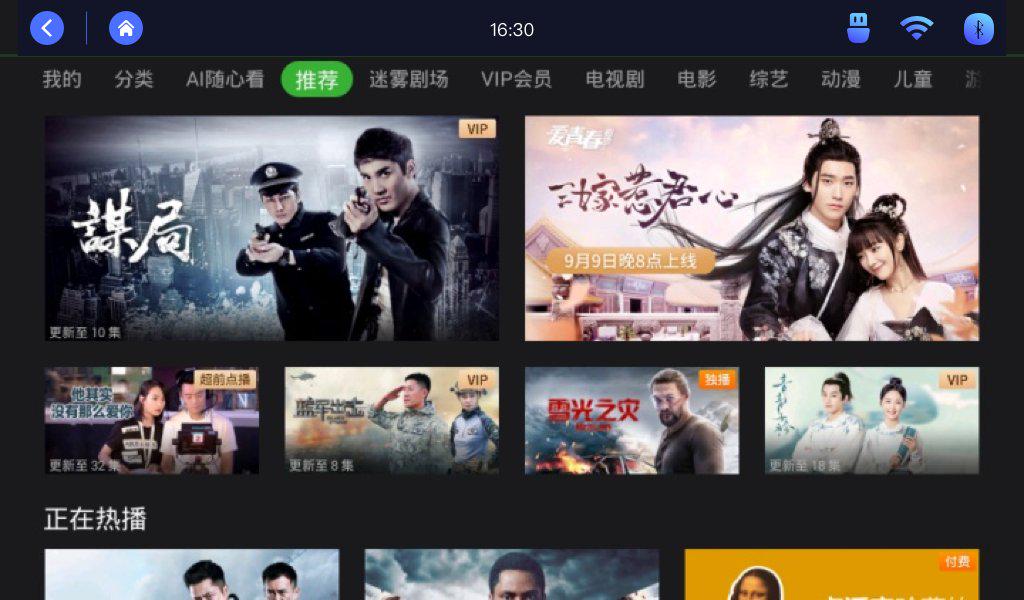Switch to the 电视剧 tab

(x=615, y=80)
